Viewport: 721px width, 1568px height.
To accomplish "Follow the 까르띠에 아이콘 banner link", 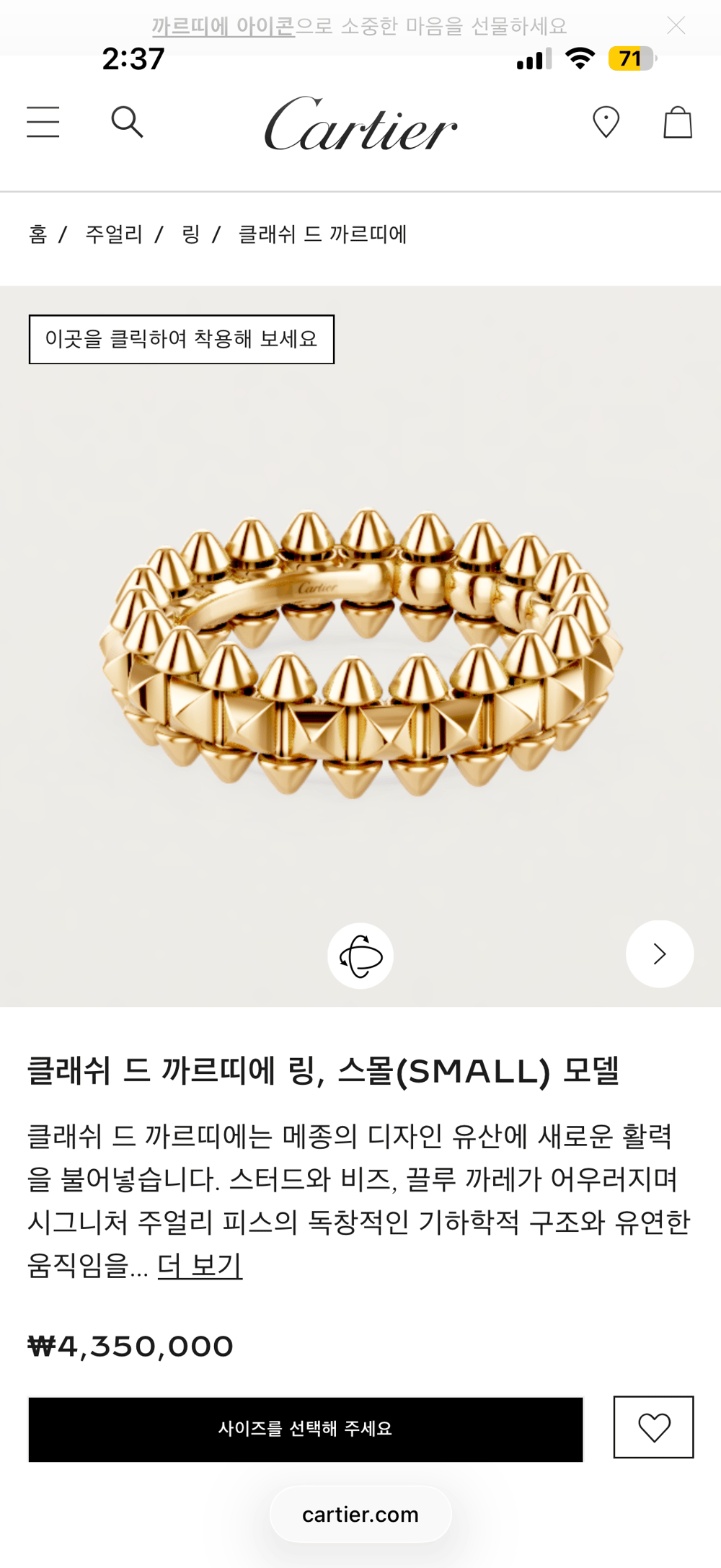I will 223,27.
